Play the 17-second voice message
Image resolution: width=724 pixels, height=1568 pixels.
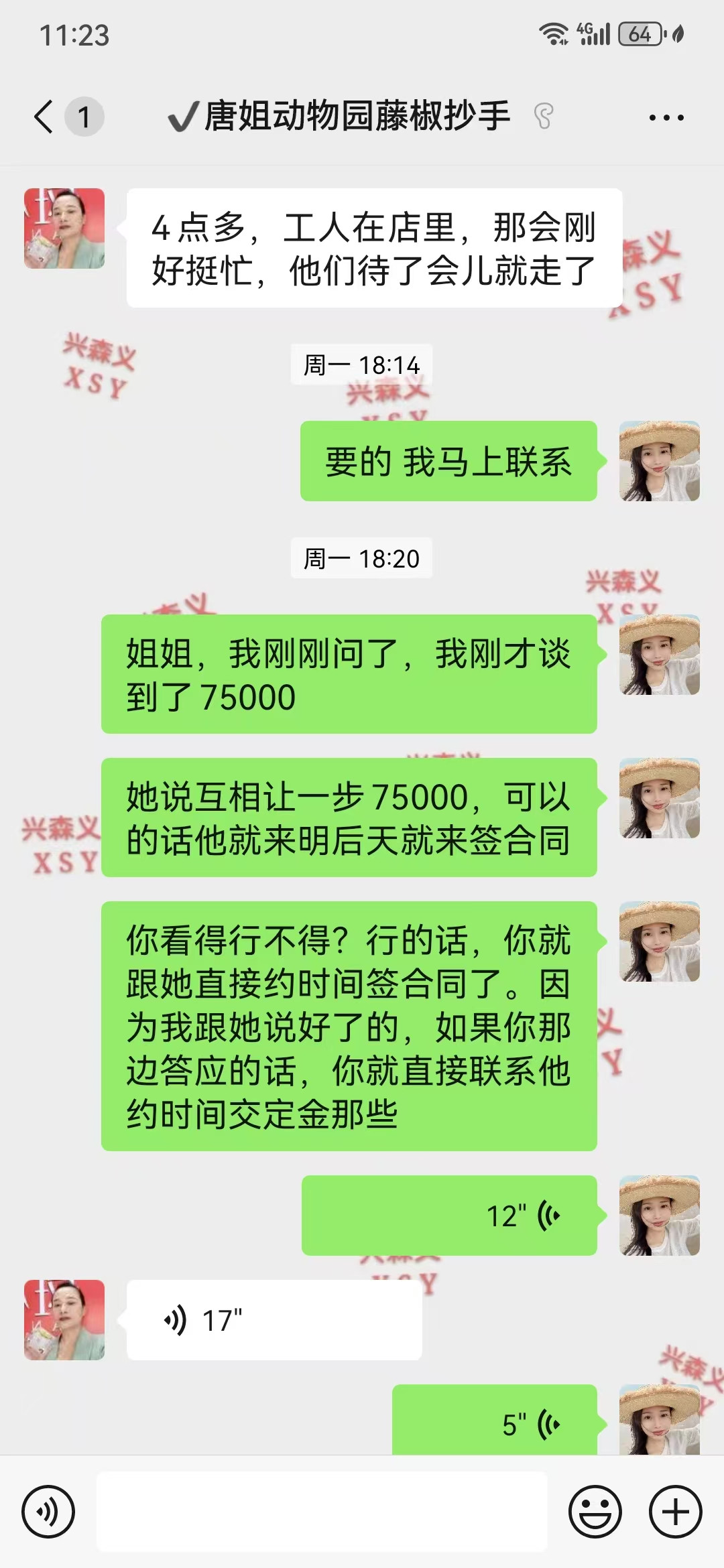click(274, 1320)
